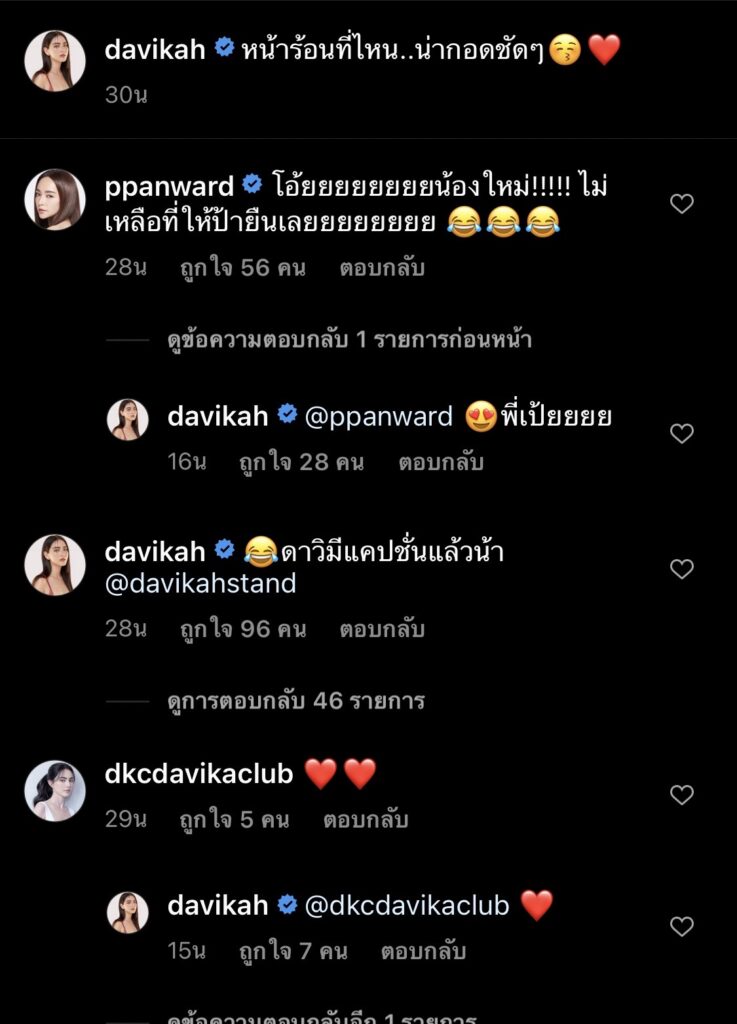Reply to davikah's reply mentioning @dkcdavikaclub

423,951
